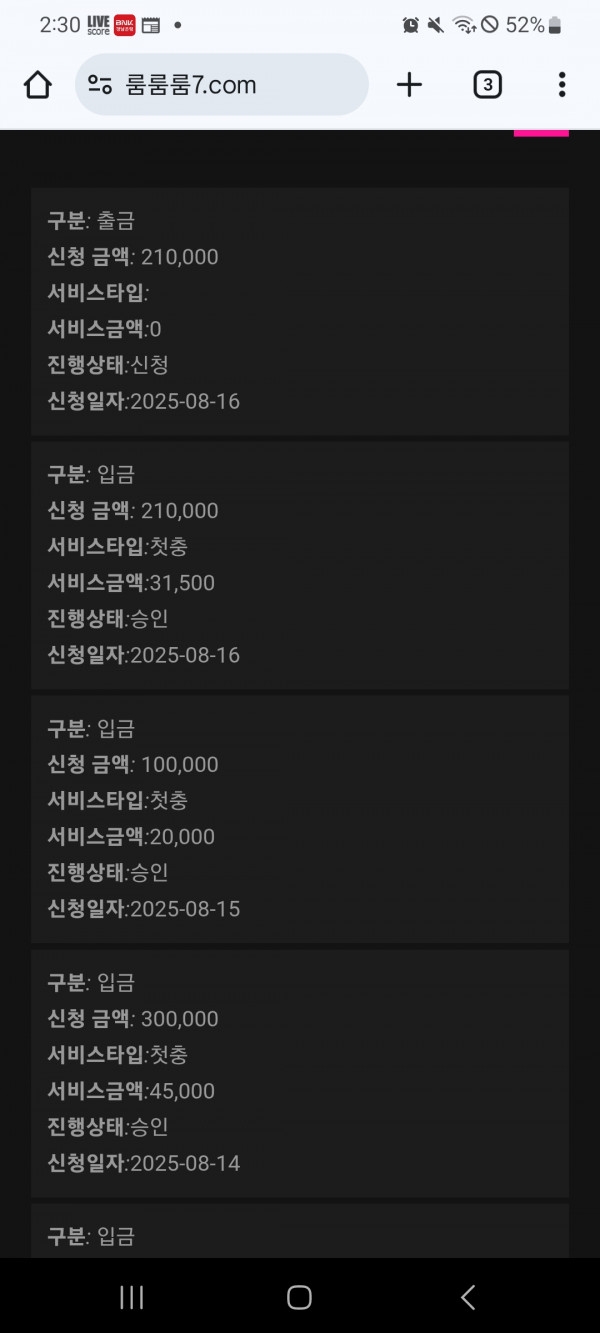Open the tab switcher showing 3 tabs
This screenshot has height=1333, width=600.
click(487, 85)
